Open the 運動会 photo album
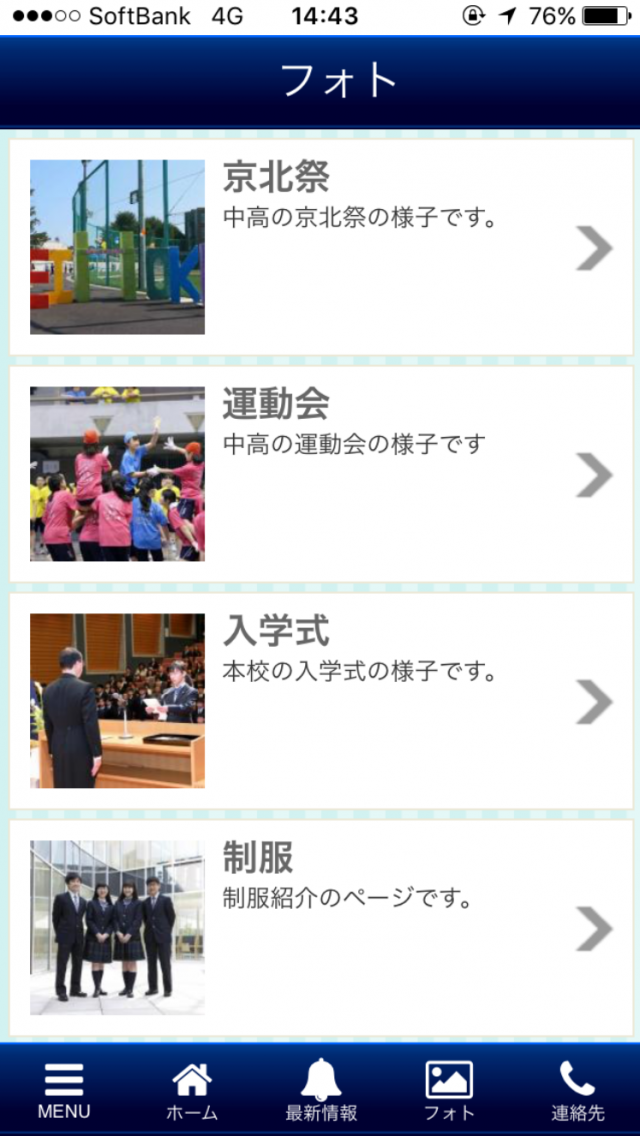 coord(320,474)
